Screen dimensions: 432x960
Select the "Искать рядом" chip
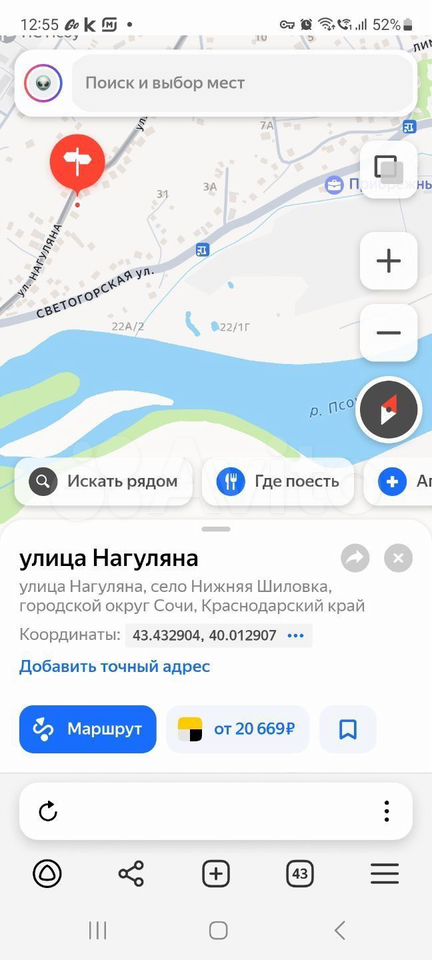tap(103, 482)
